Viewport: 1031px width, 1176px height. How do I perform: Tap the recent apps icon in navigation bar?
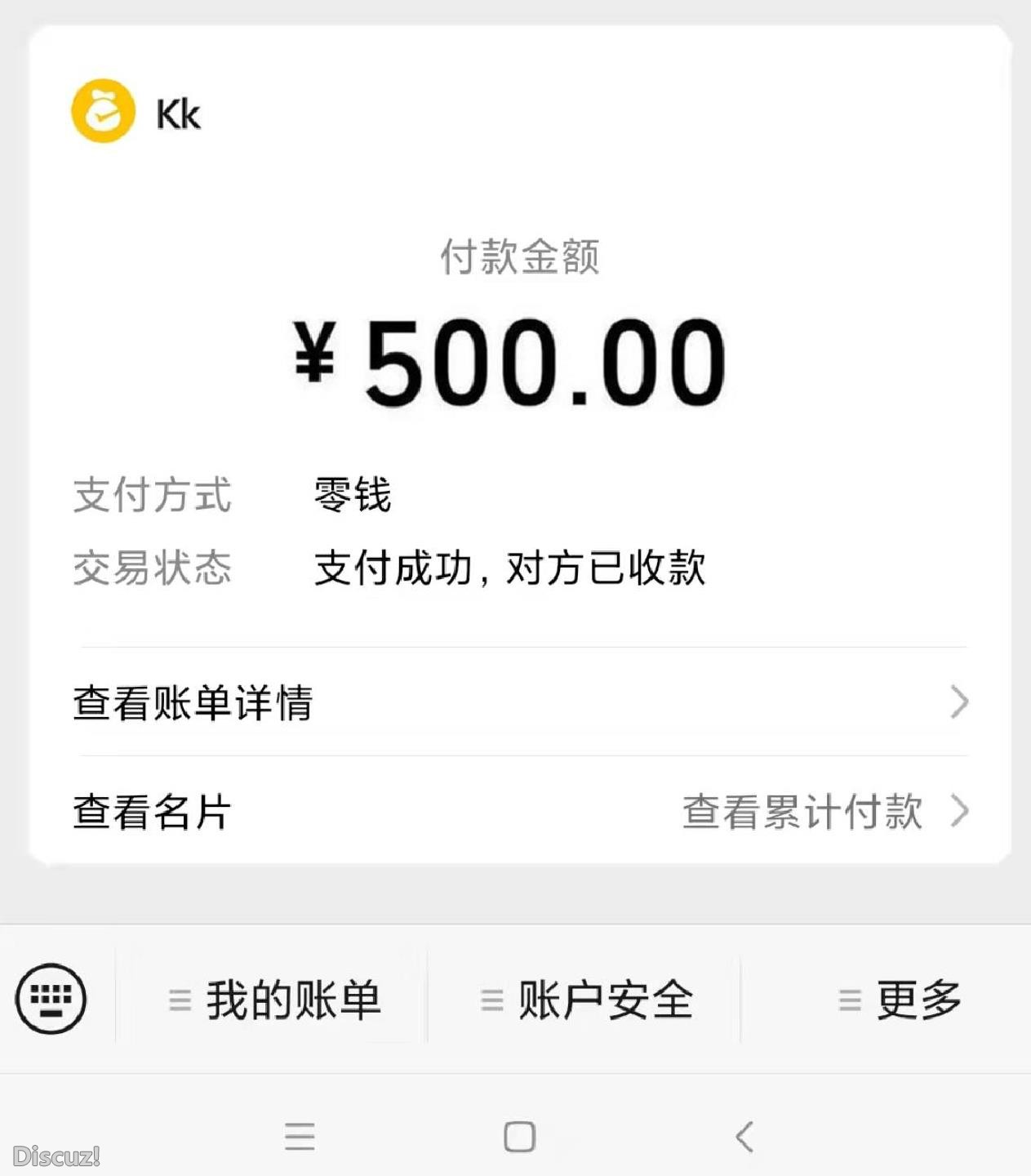point(300,1134)
